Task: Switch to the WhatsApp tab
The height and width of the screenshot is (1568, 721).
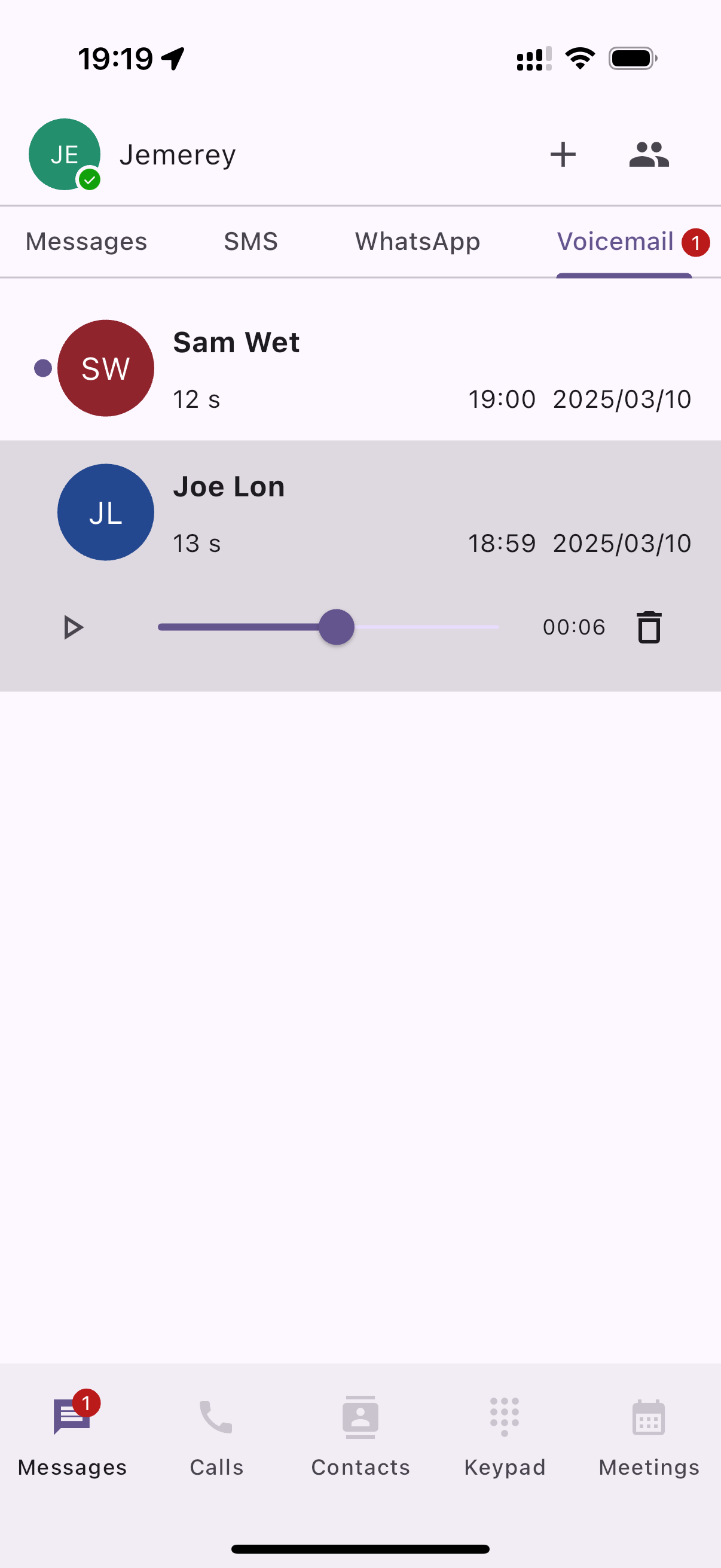Action: [417, 242]
